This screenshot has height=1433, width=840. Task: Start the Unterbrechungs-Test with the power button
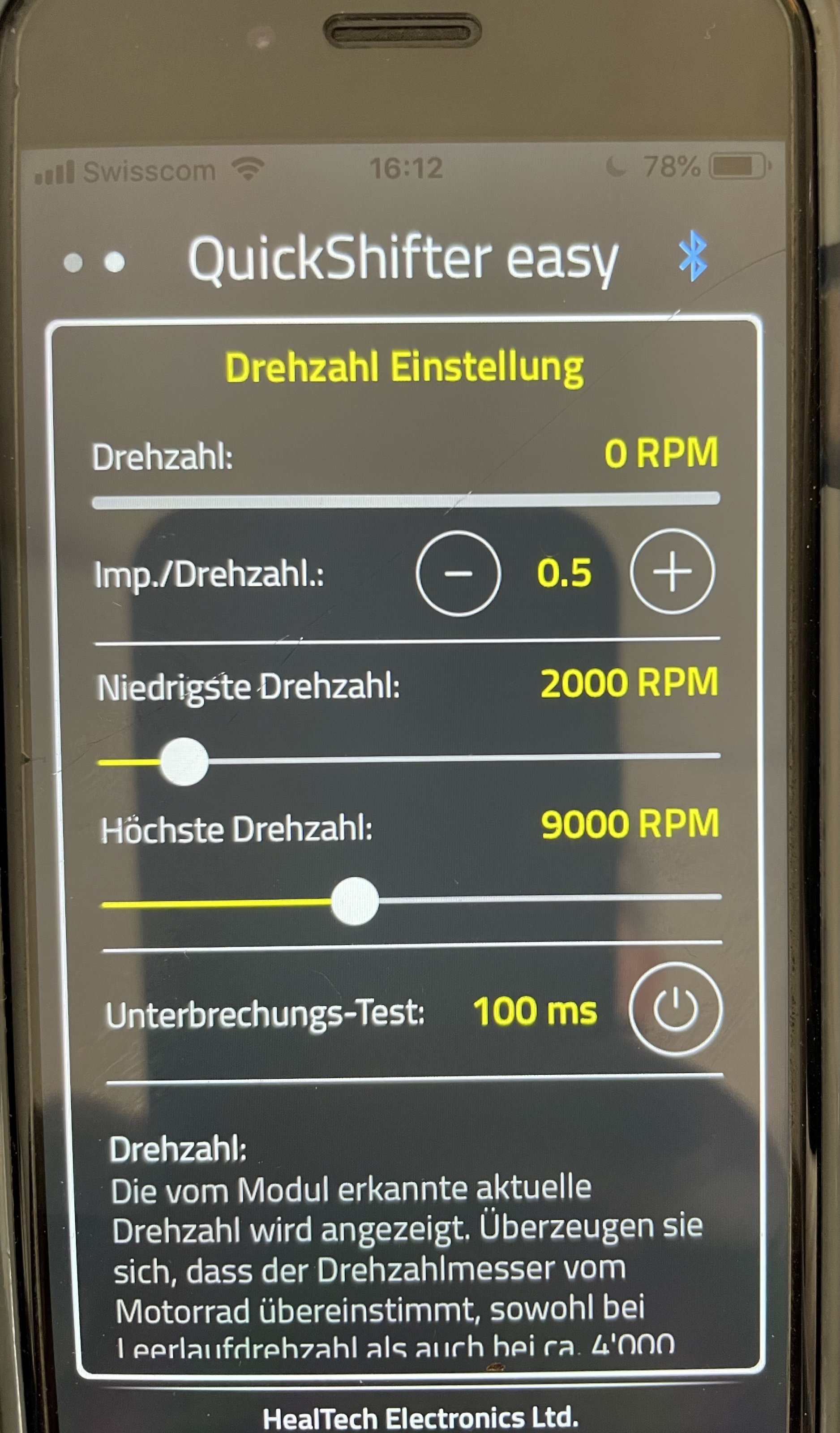(x=676, y=1009)
